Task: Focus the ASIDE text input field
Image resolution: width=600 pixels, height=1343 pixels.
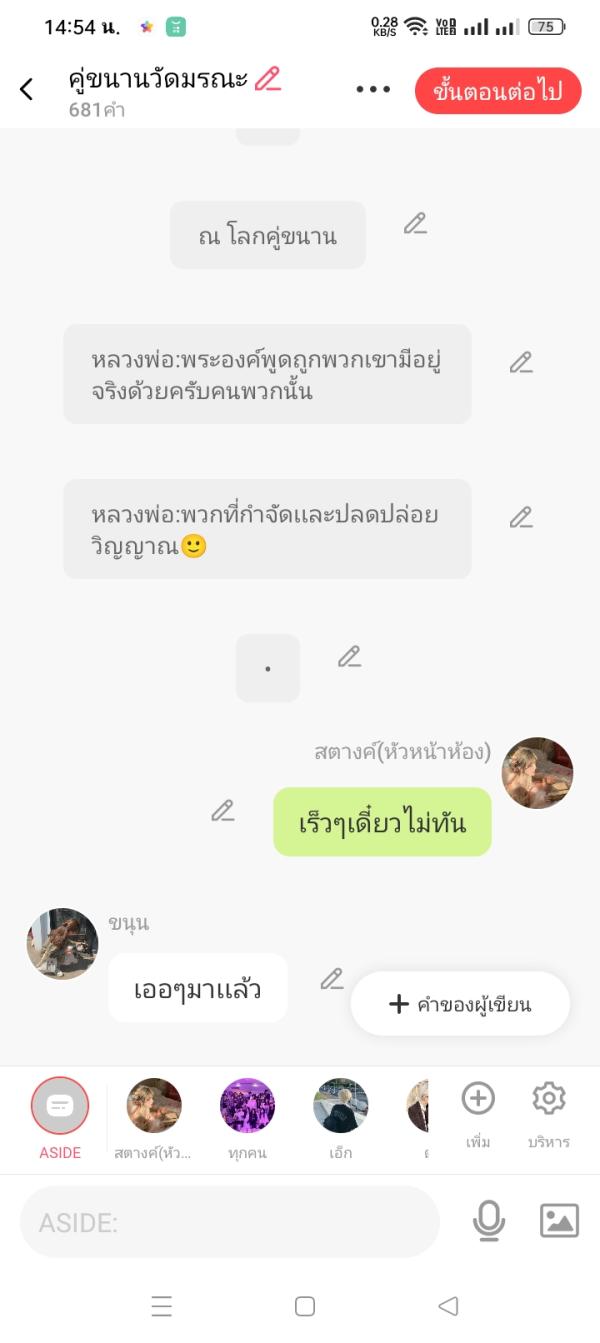Action: click(230, 1222)
